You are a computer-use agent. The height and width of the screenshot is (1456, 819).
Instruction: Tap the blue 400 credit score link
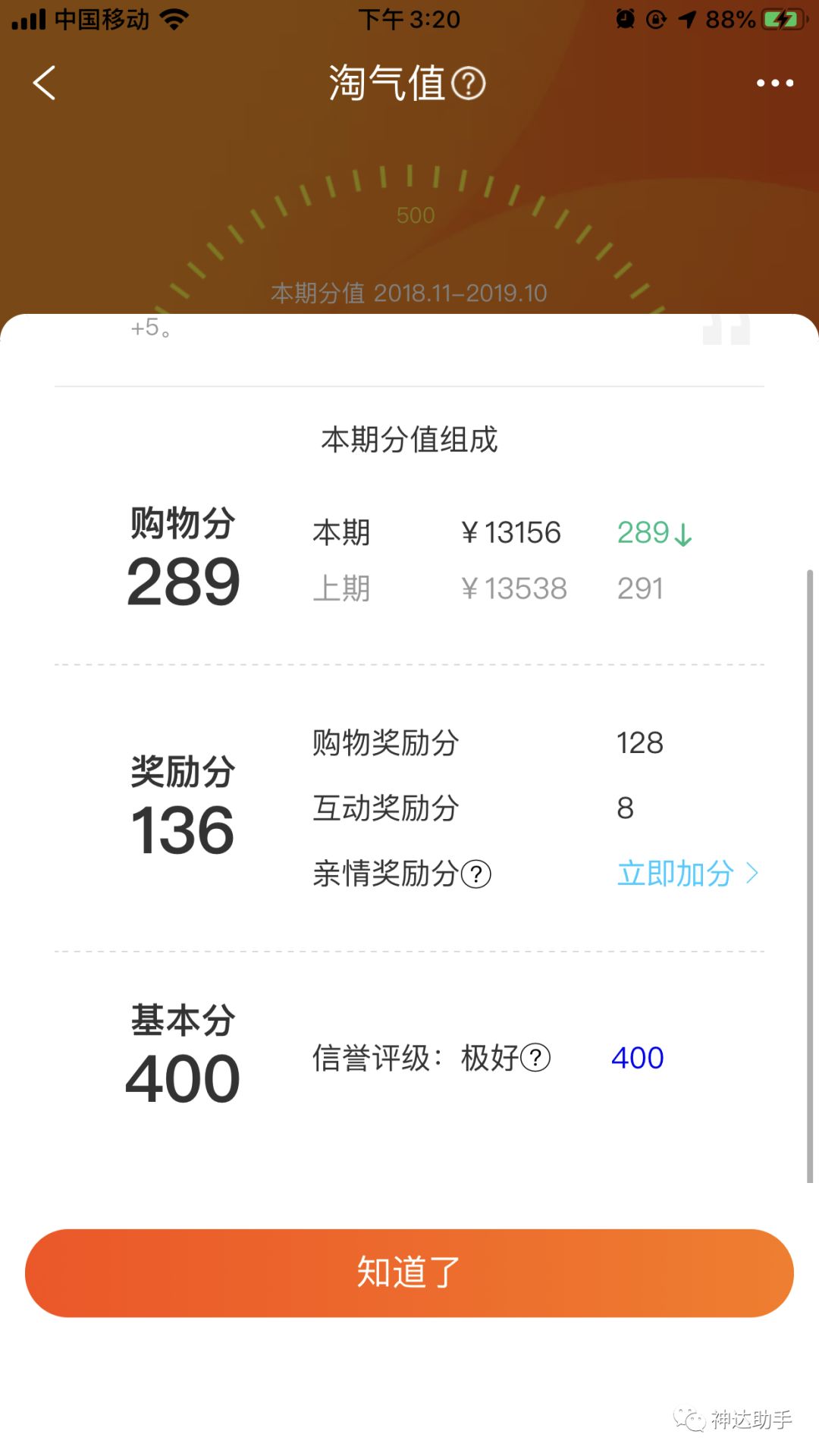coord(637,1057)
